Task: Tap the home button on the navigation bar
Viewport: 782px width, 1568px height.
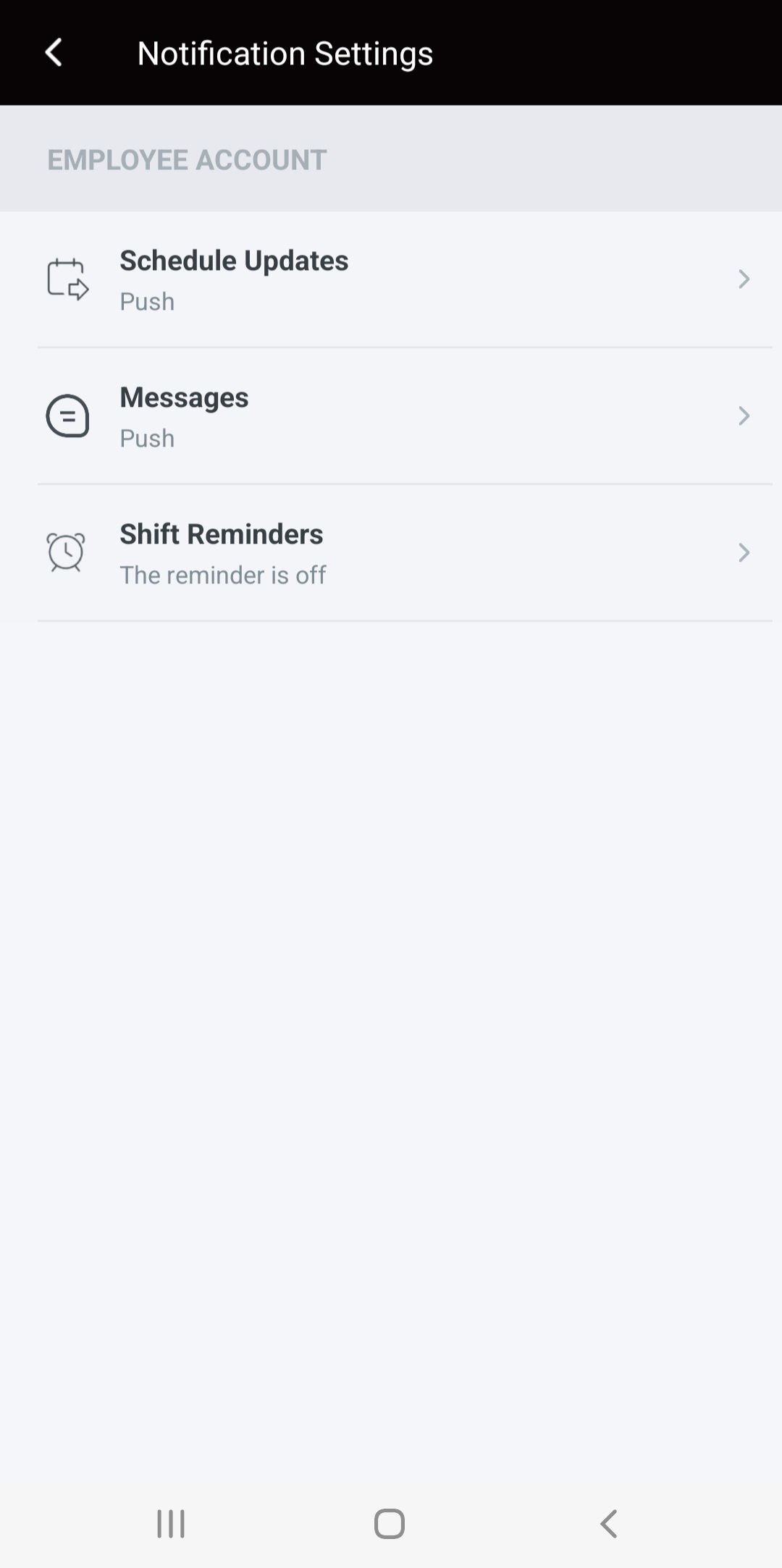Action: click(x=389, y=1522)
